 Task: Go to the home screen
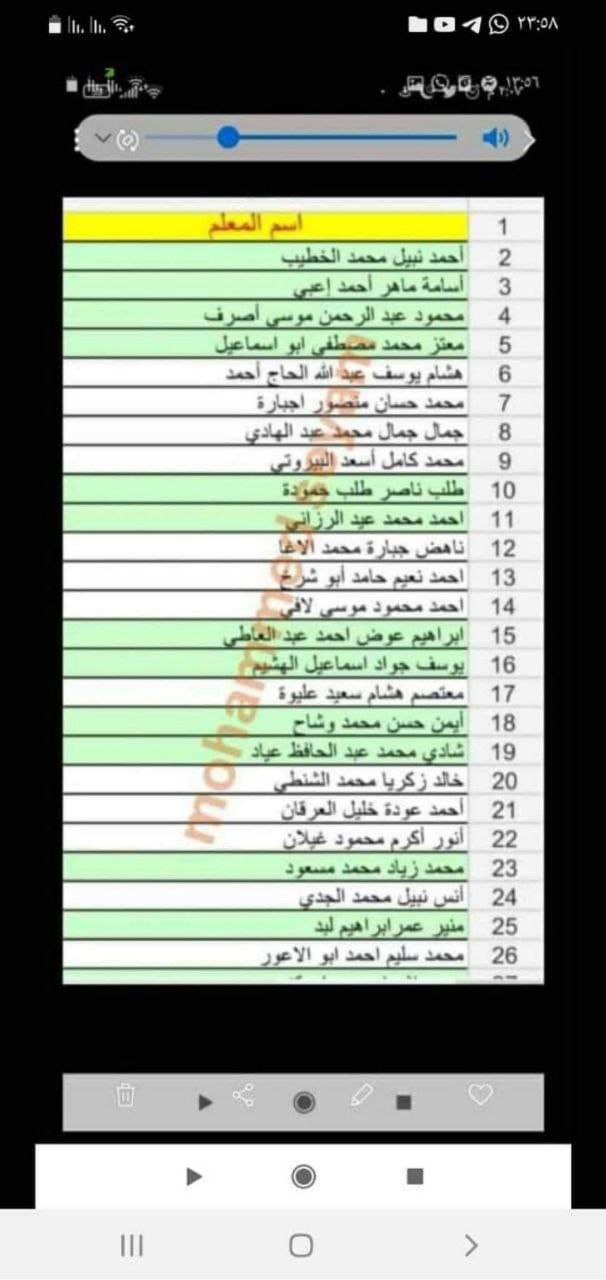(x=301, y=1245)
